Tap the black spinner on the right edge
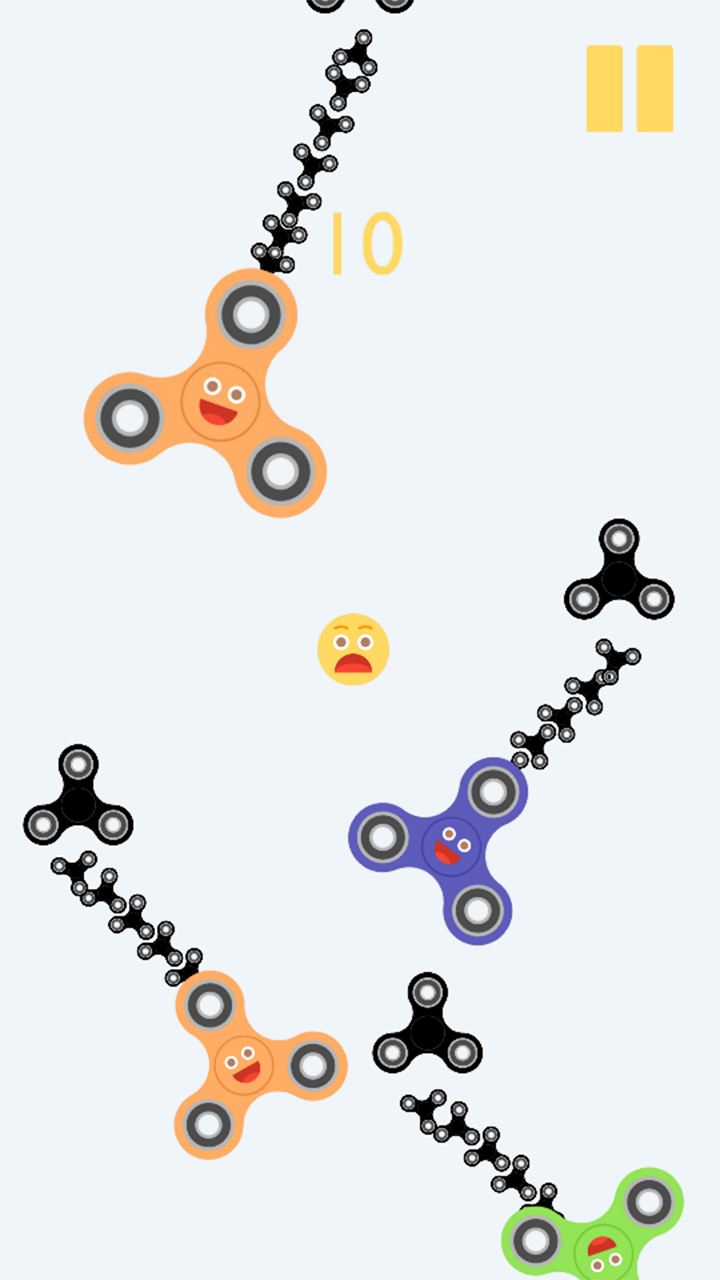The height and width of the screenshot is (1280, 720). tap(618, 578)
